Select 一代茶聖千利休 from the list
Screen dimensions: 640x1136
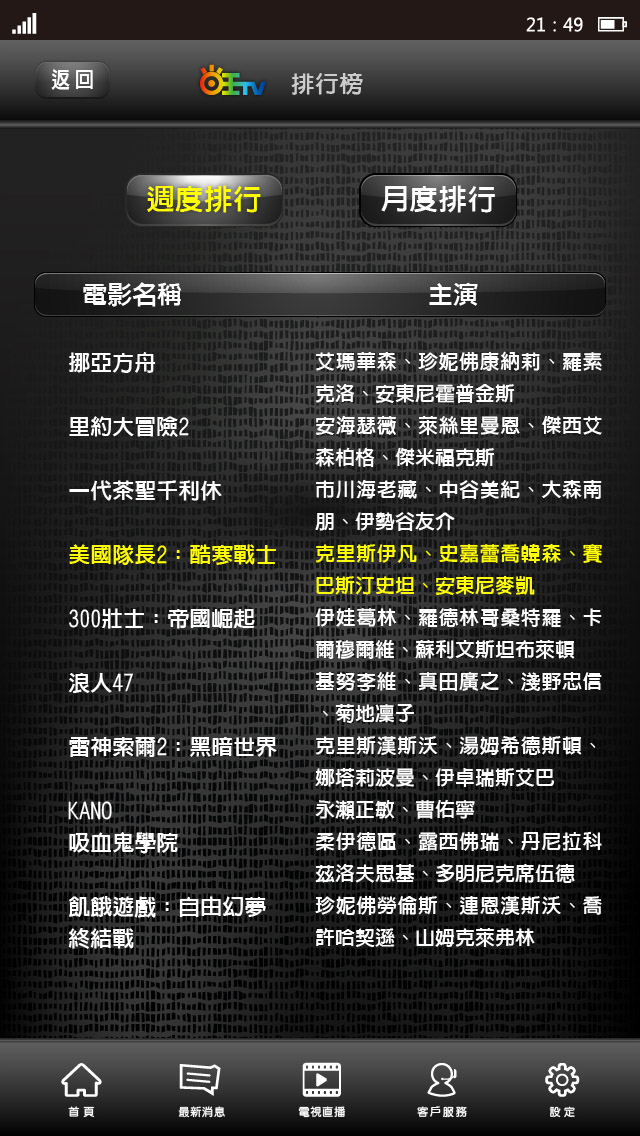click(145, 491)
